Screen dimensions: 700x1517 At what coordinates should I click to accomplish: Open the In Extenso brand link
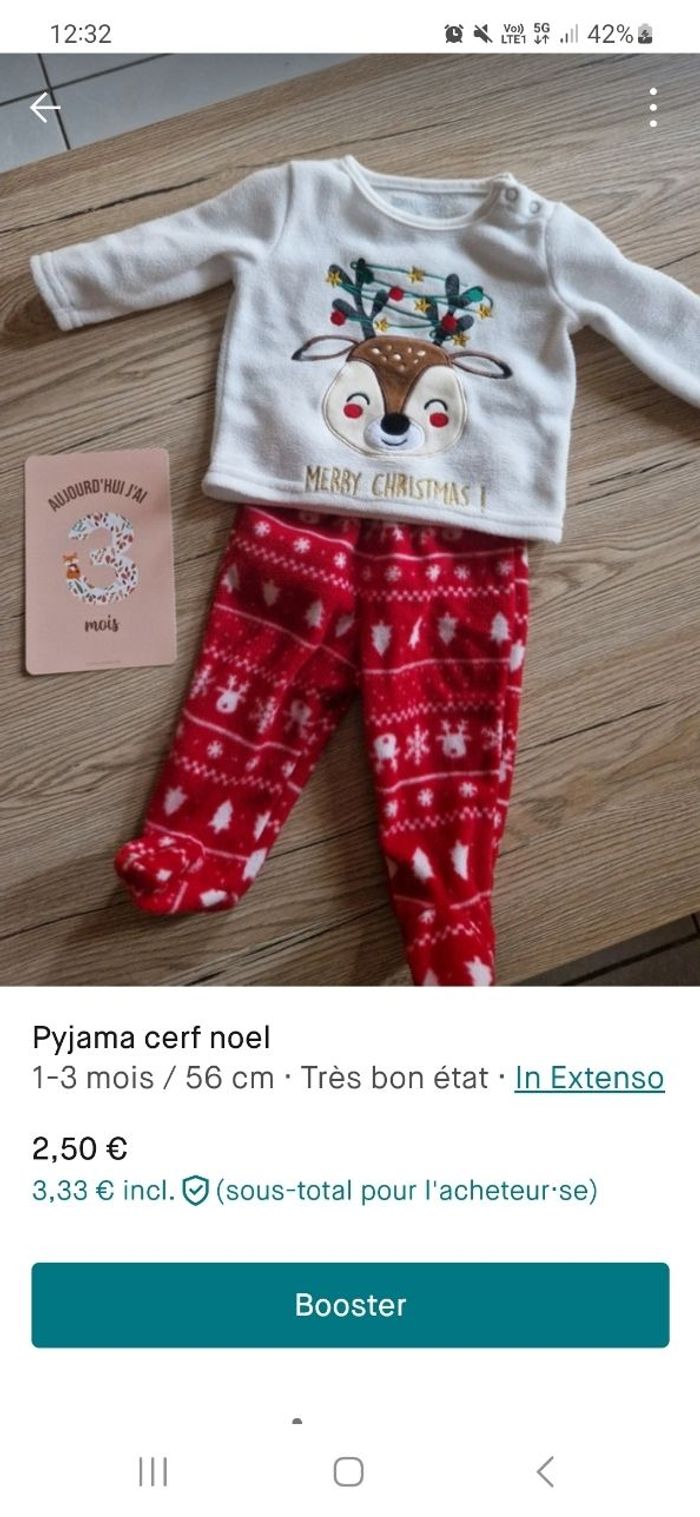point(589,1077)
